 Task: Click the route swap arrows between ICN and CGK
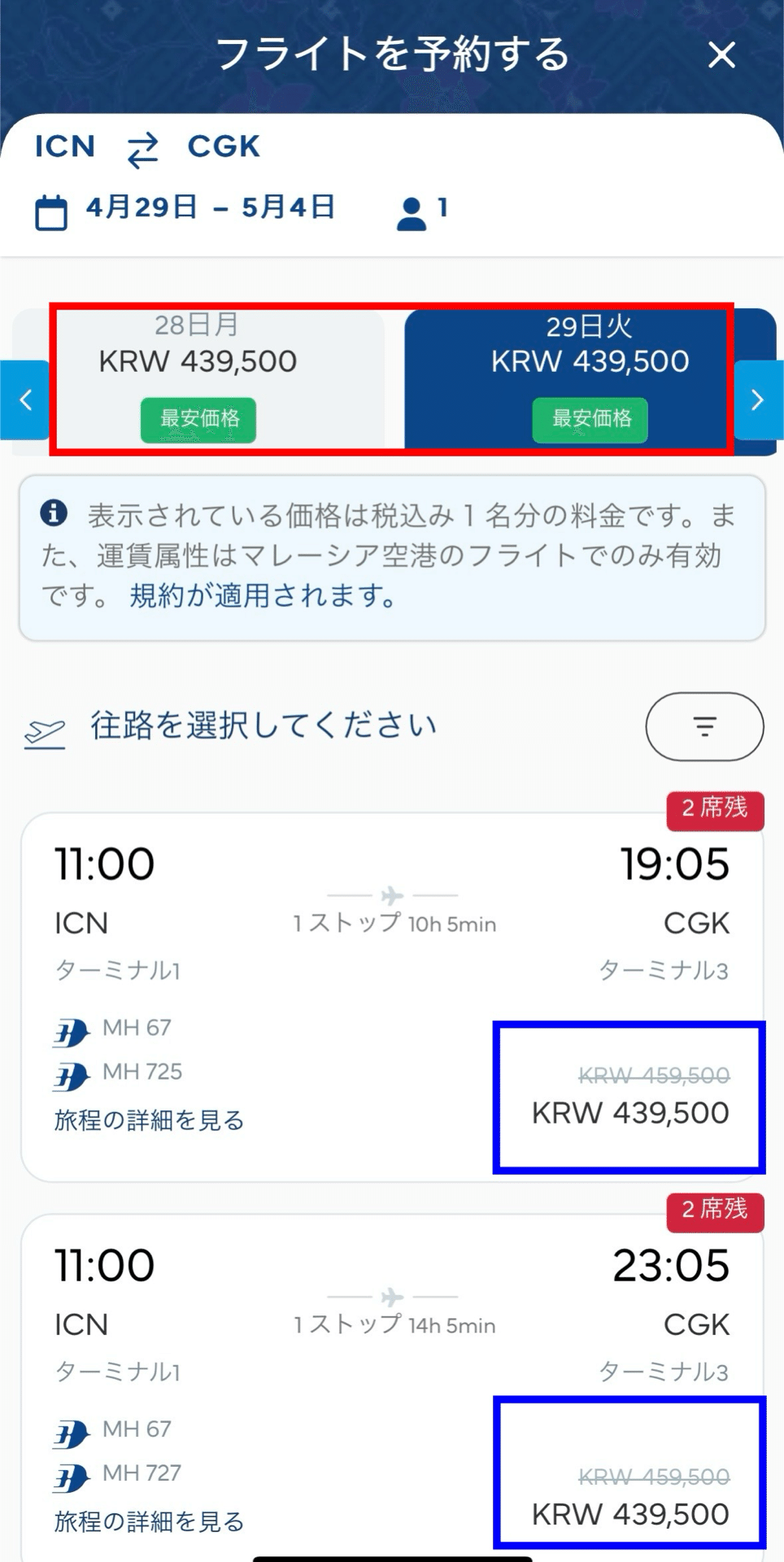[x=142, y=149]
